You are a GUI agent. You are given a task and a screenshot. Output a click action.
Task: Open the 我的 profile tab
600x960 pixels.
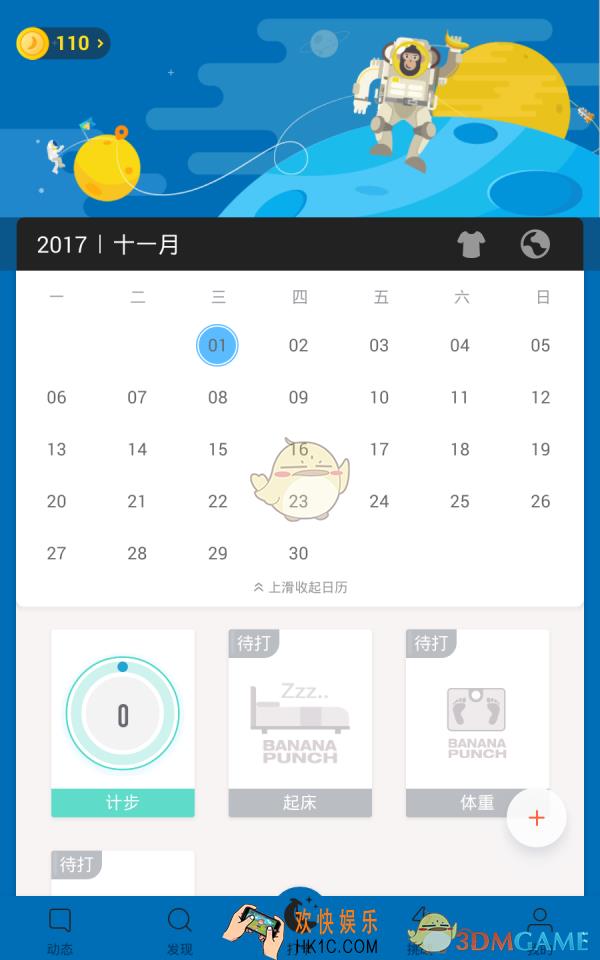point(540,930)
